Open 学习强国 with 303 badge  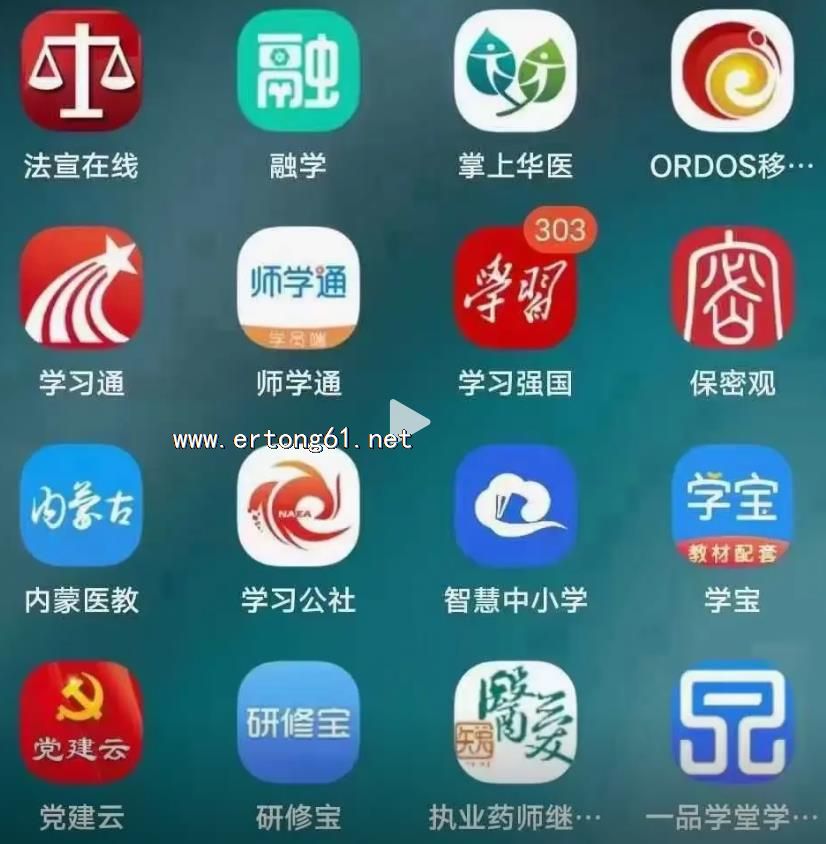515,288
